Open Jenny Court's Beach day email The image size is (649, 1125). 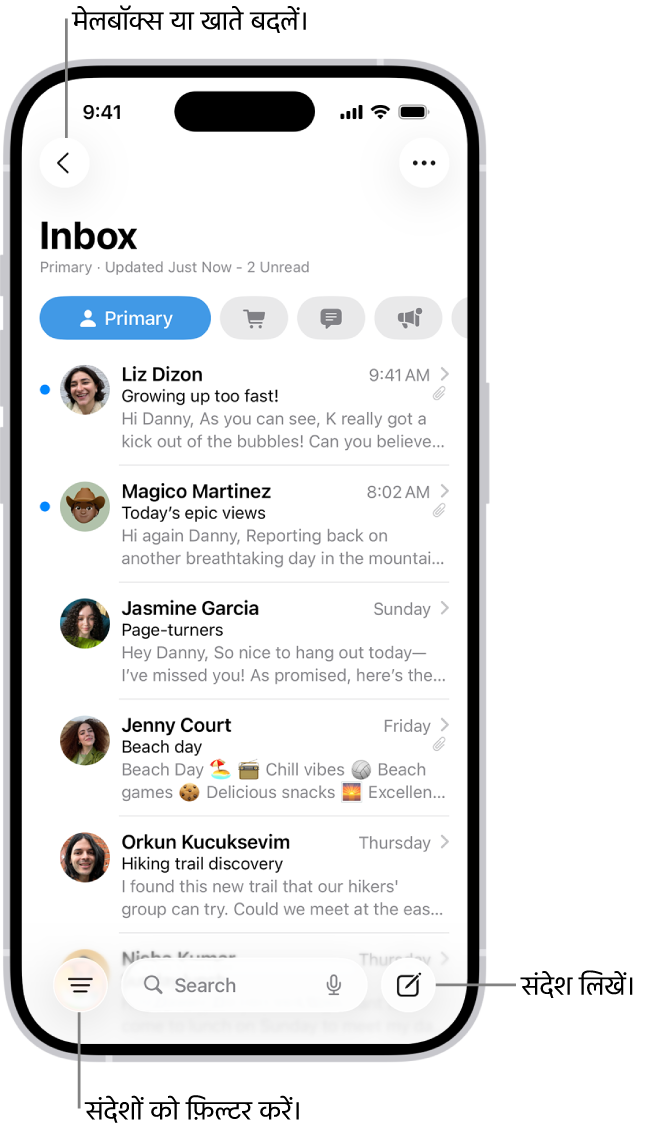pos(282,758)
